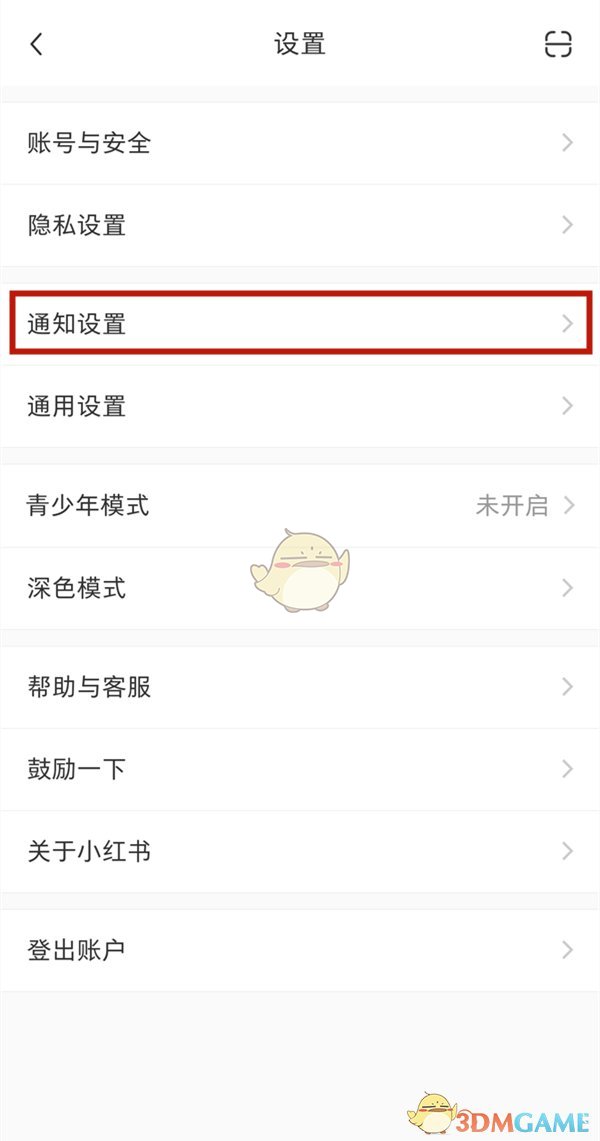Image resolution: width=600 pixels, height=1141 pixels.
Task: Open the scan icon in top bar
Action: (x=558, y=44)
